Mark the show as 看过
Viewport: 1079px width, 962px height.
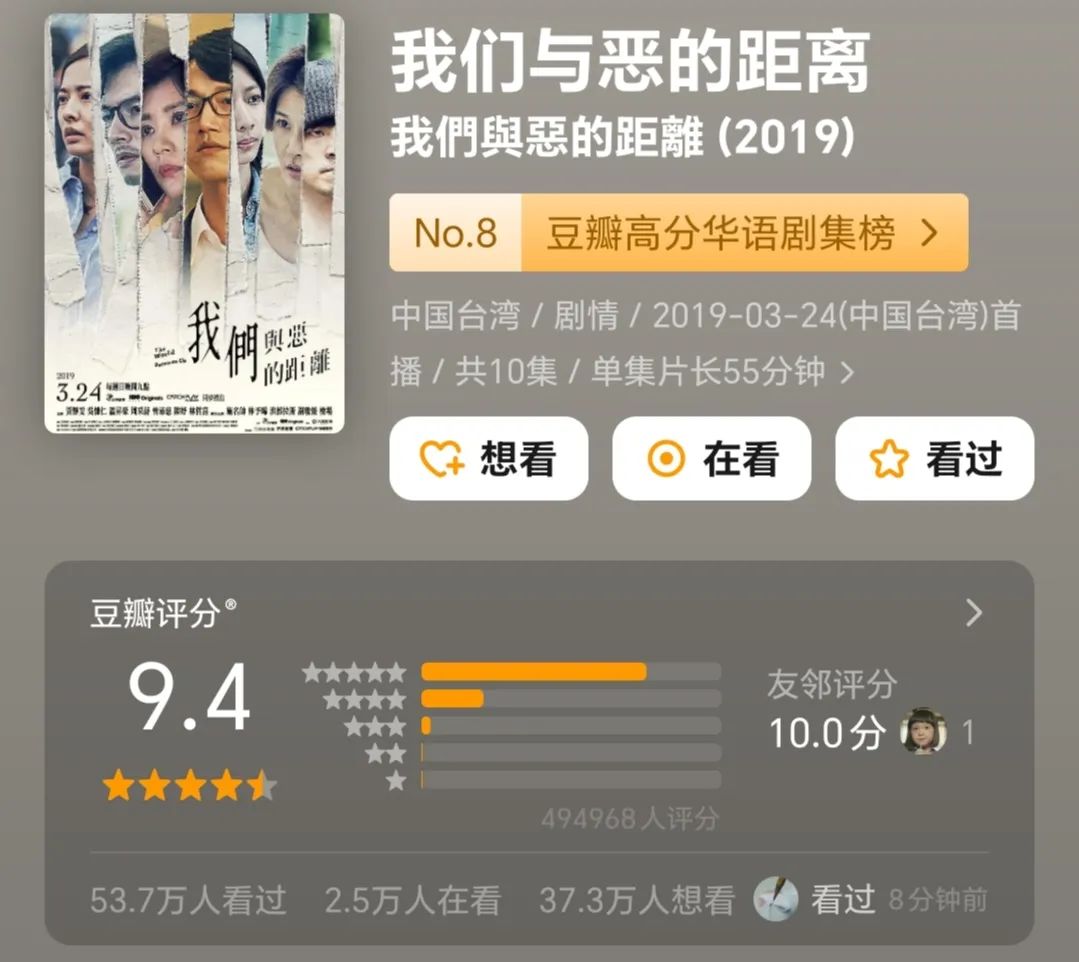(934, 459)
